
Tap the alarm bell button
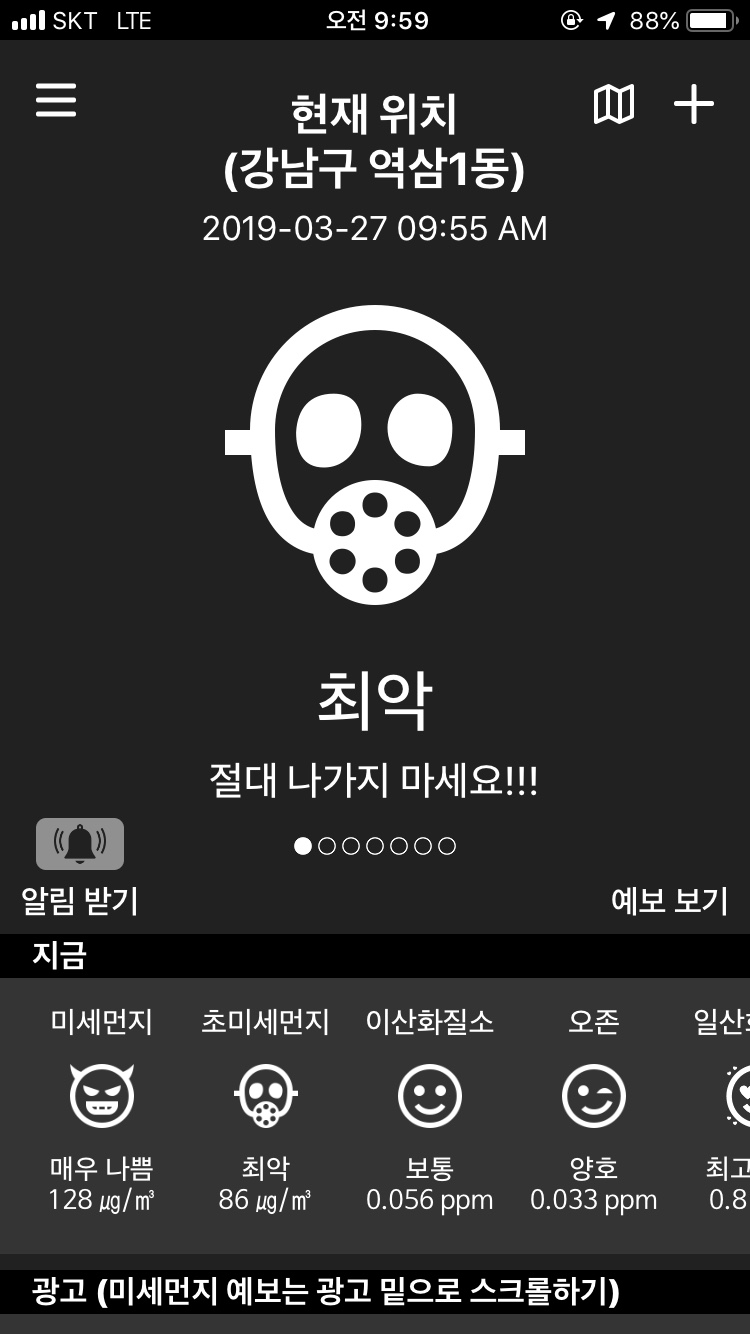[x=80, y=844]
